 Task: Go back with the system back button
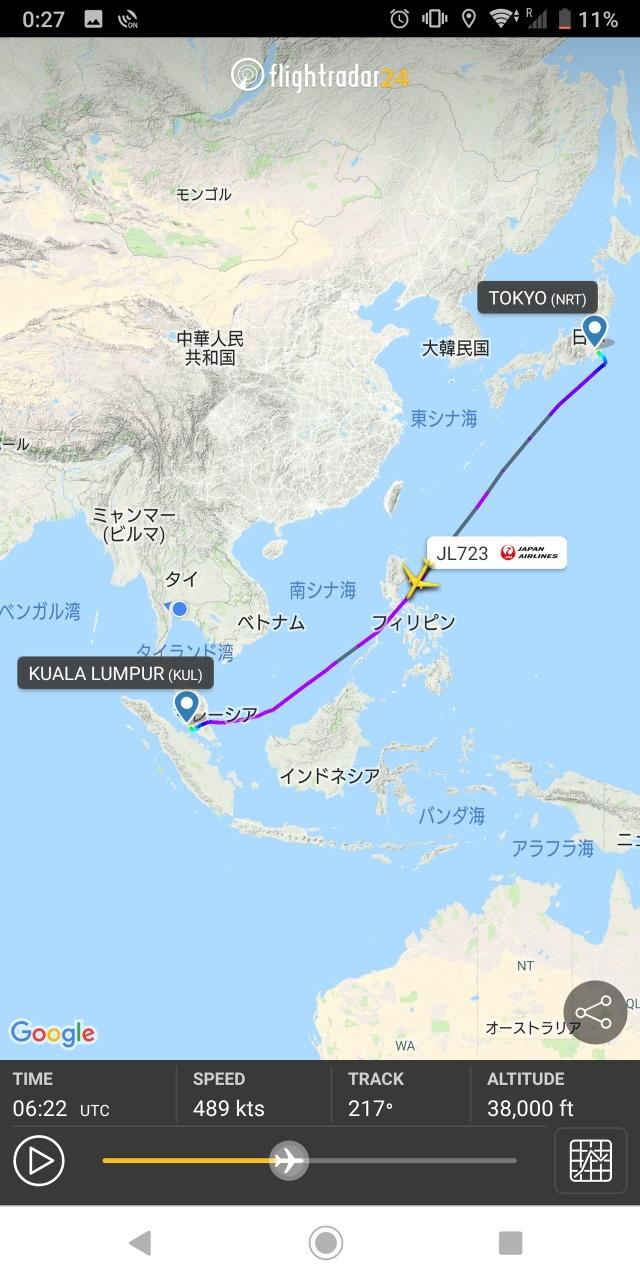click(140, 1243)
